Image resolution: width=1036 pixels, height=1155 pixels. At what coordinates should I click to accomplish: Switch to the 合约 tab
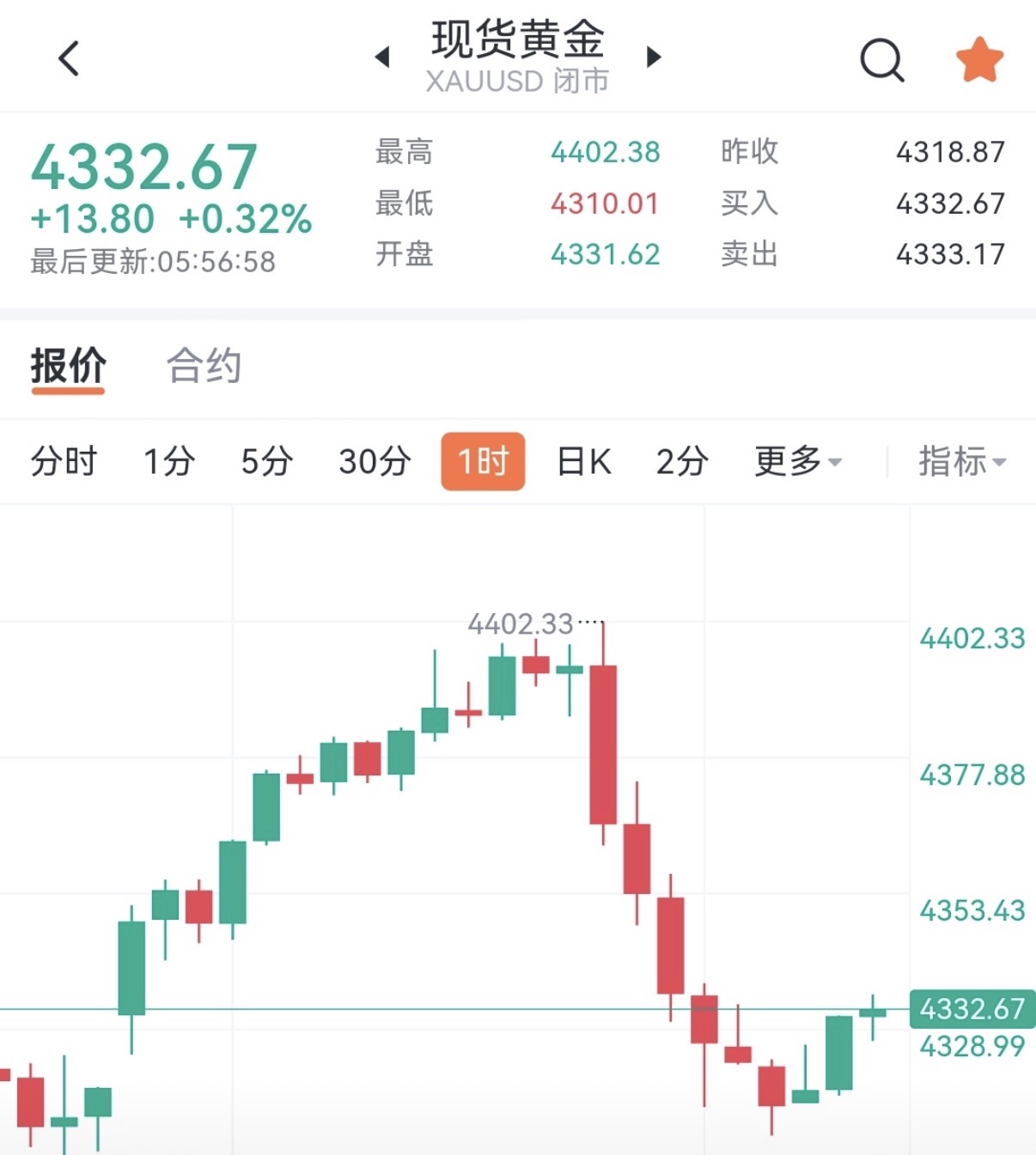(204, 366)
